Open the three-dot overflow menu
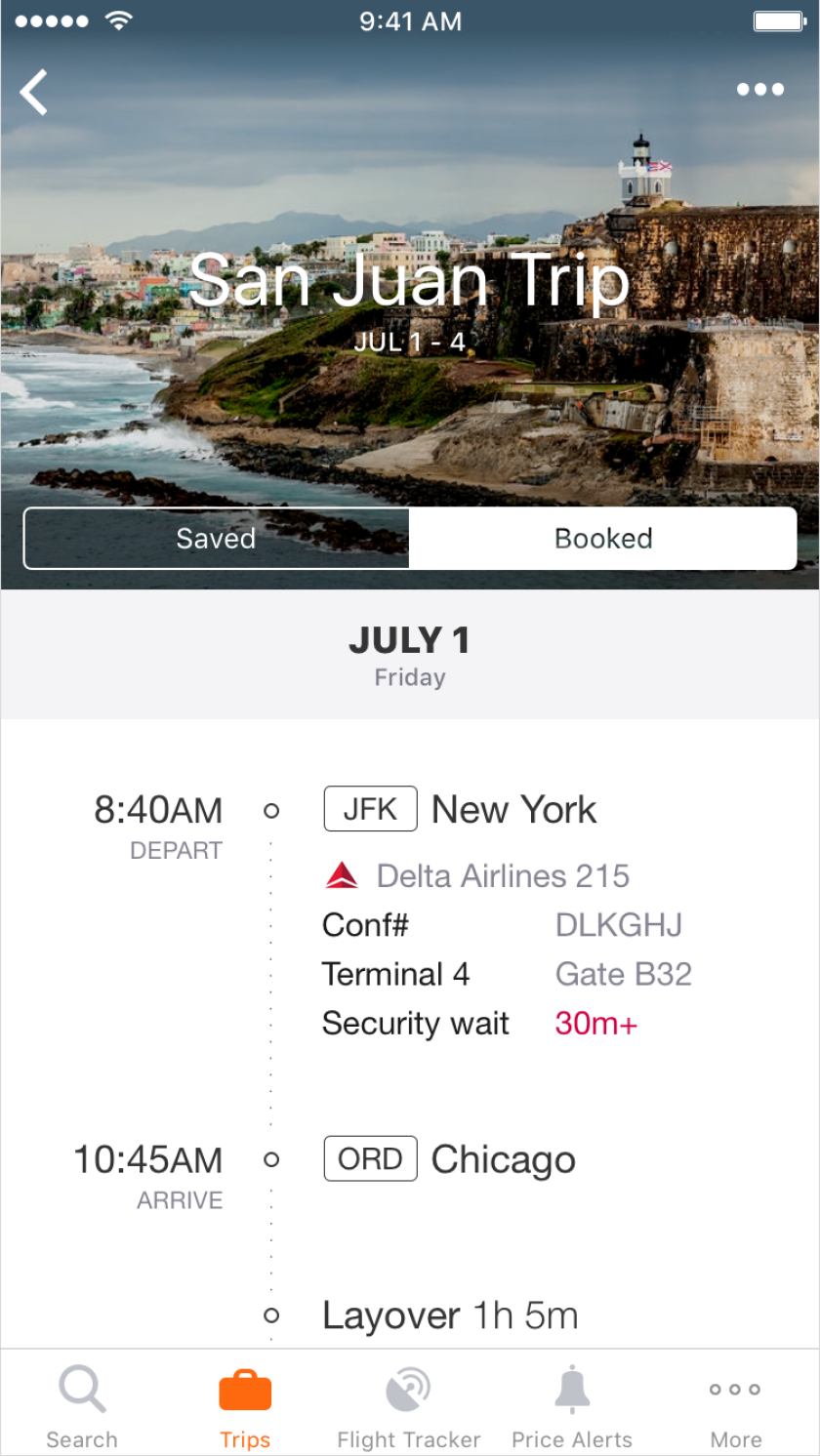 (x=760, y=90)
